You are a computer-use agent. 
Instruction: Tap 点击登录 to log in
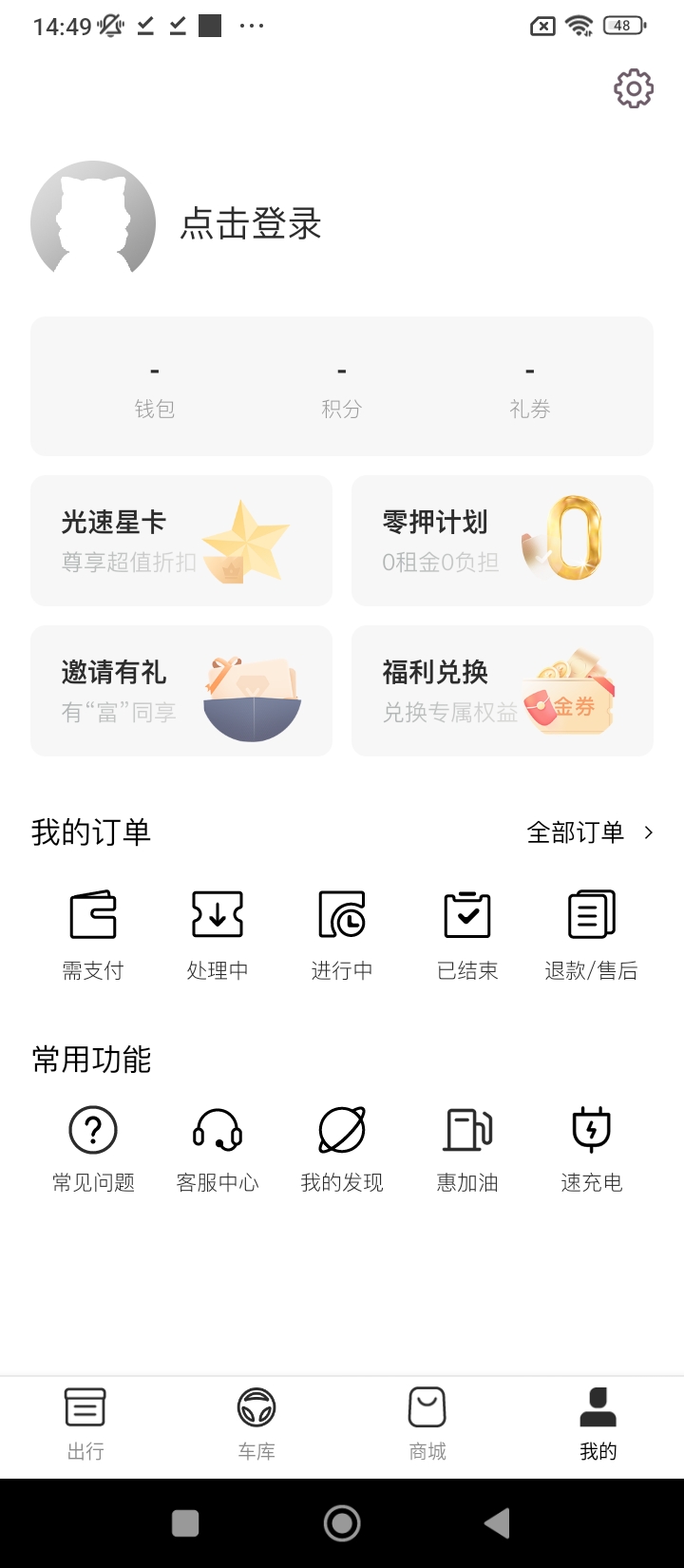(251, 224)
